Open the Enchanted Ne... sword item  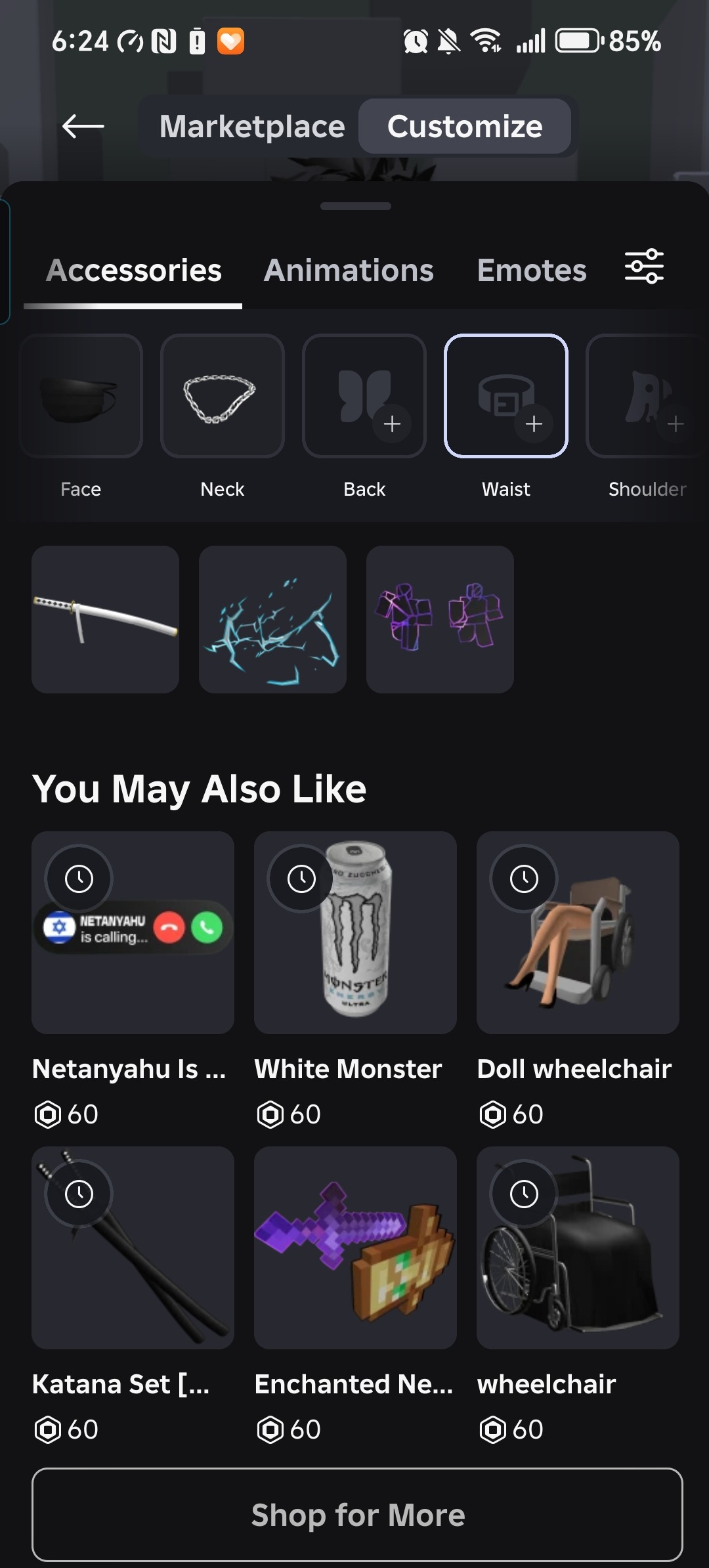[355, 1248]
